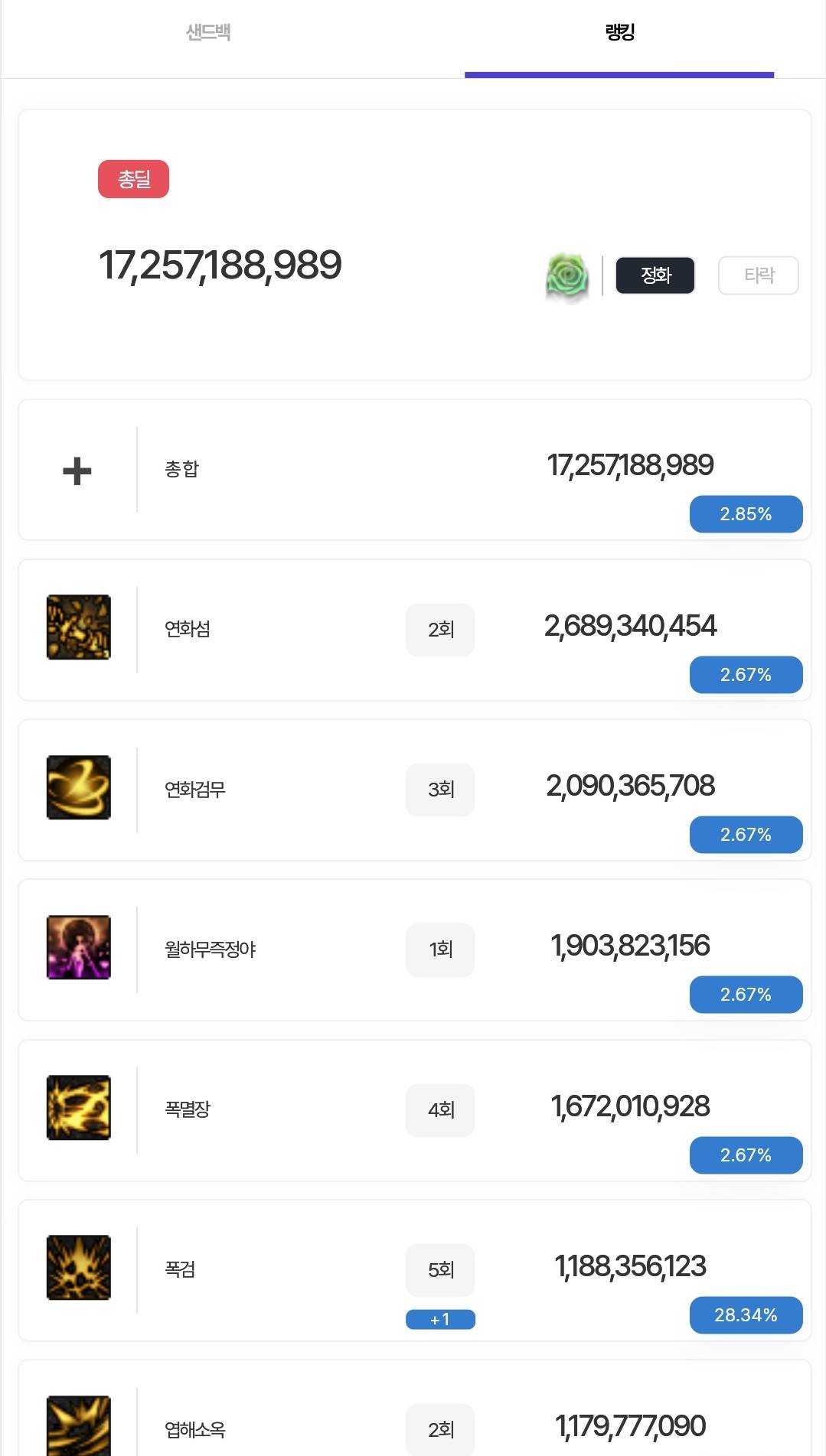Screen dimensions: 826x1456
Task: Switch to the 샌드백 tab
Action: pyautogui.click(x=208, y=33)
